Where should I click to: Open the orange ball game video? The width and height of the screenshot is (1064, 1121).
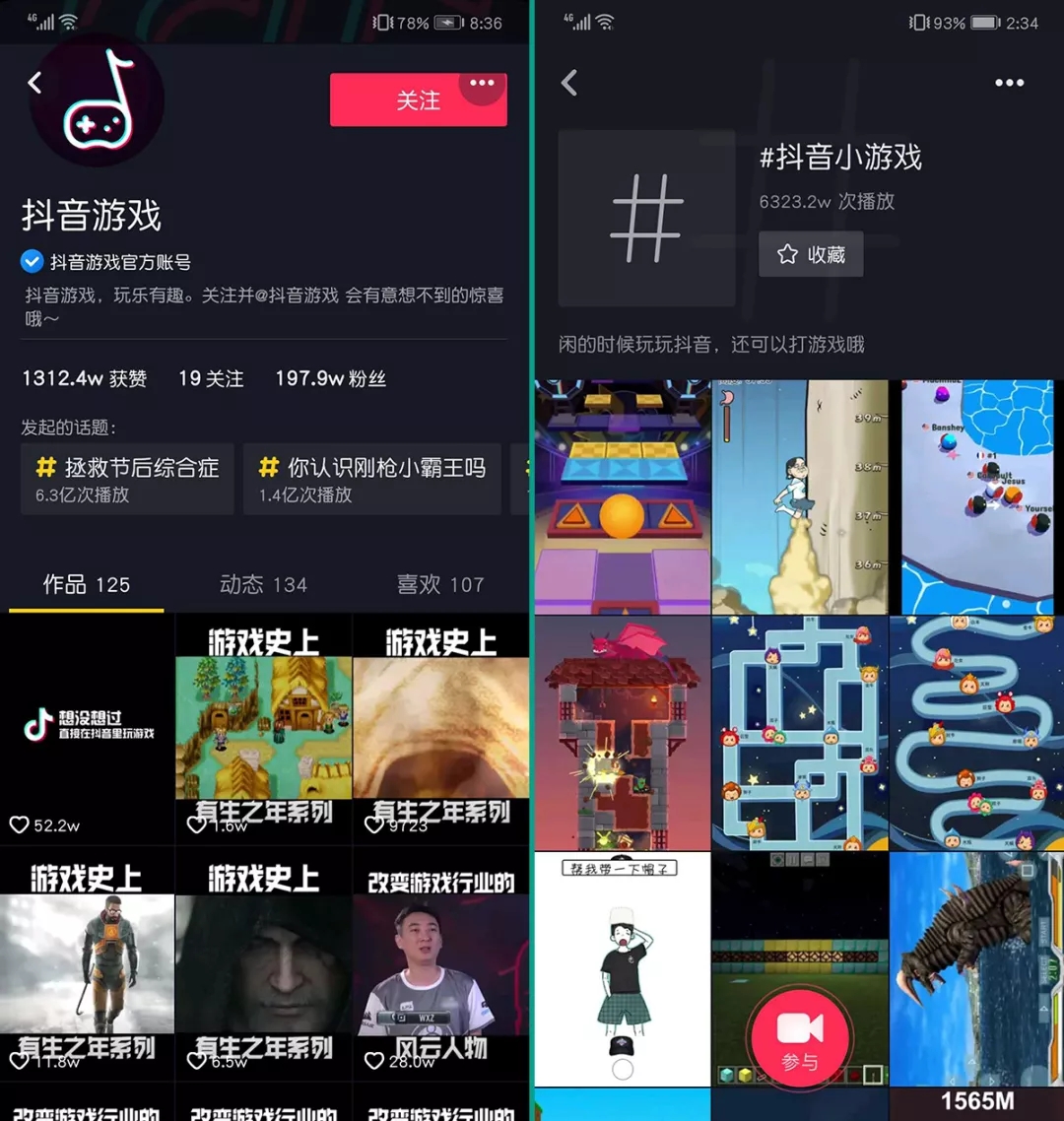(x=622, y=497)
